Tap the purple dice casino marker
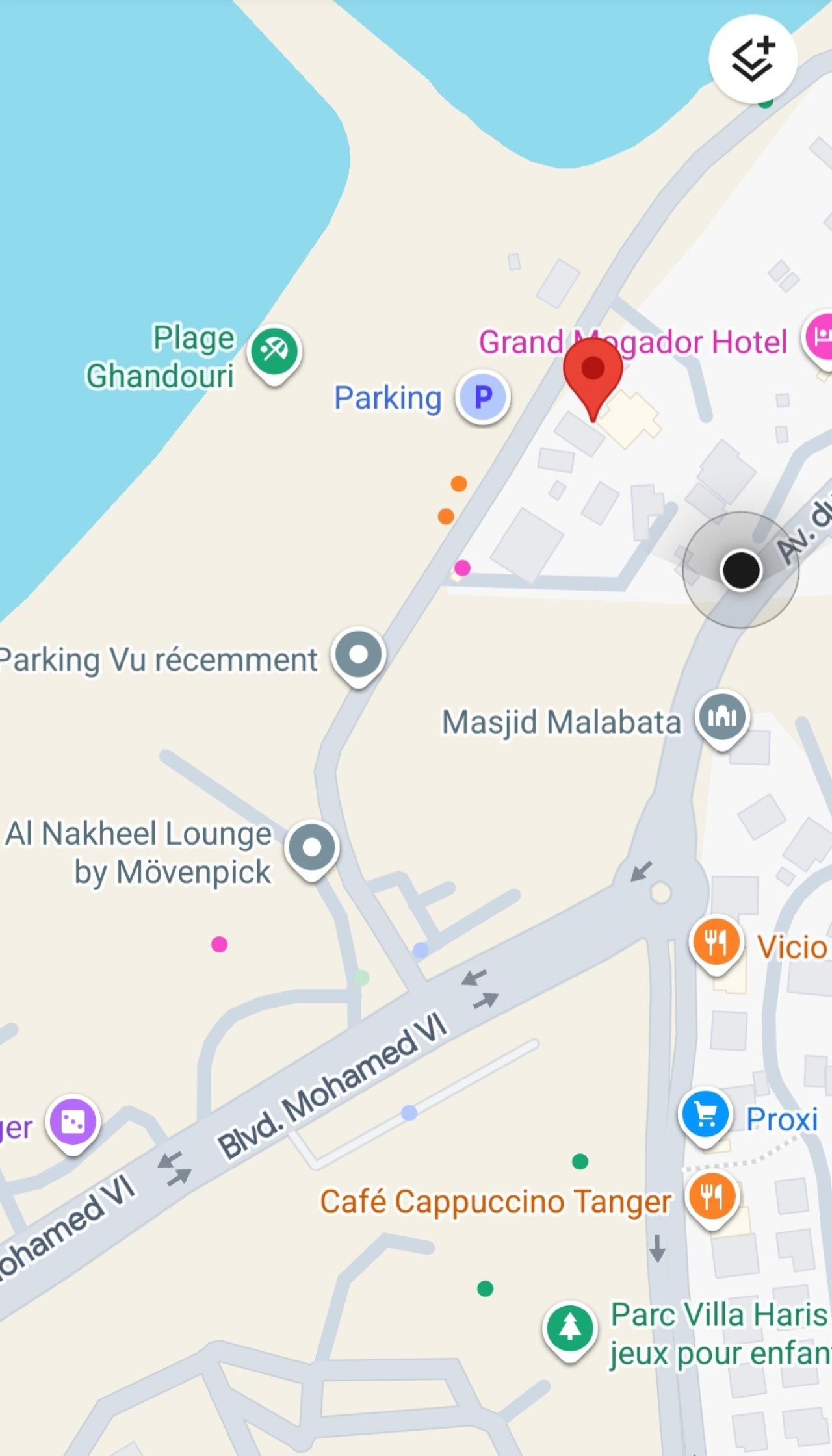This screenshot has height=1456, width=832. click(x=73, y=1122)
